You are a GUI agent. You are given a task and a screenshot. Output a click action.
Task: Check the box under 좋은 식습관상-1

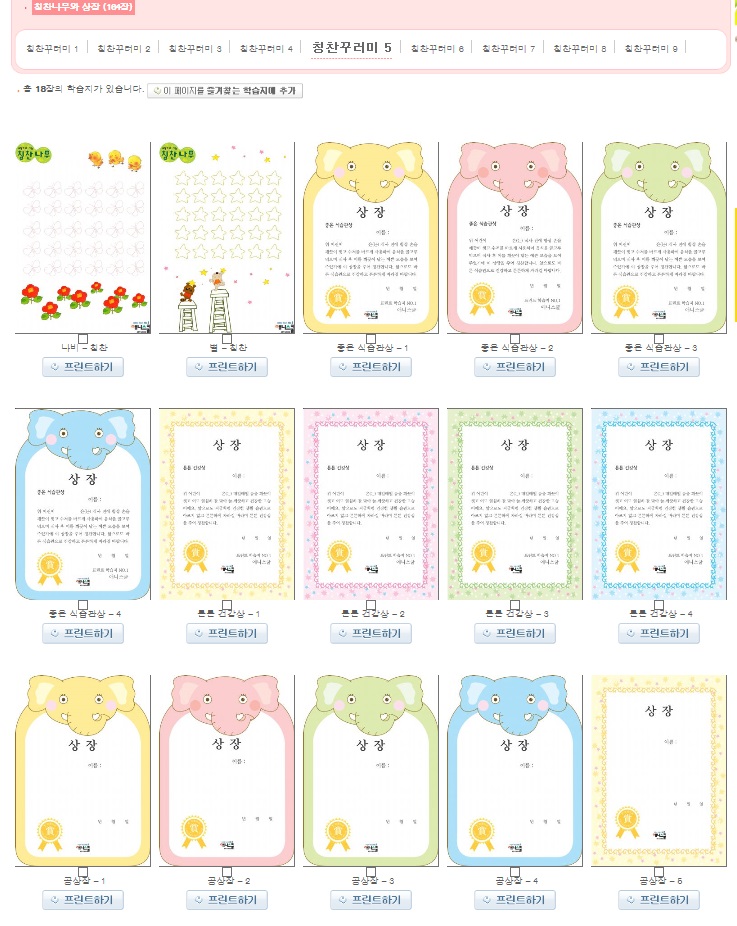pyautogui.click(x=371, y=338)
